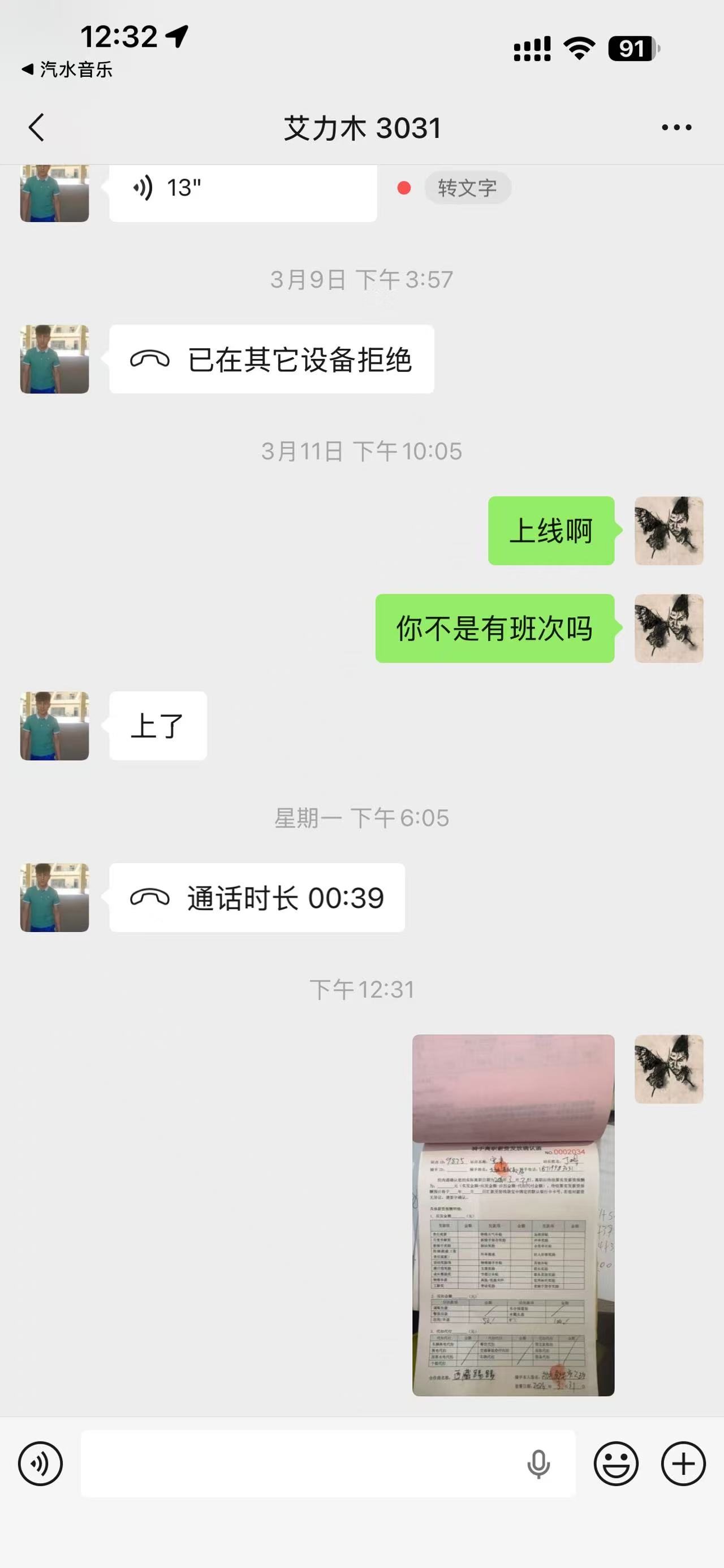The image size is (724, 1568).
Task: Tap the 已在其它设备拒绝 call record
Action: 271,359
